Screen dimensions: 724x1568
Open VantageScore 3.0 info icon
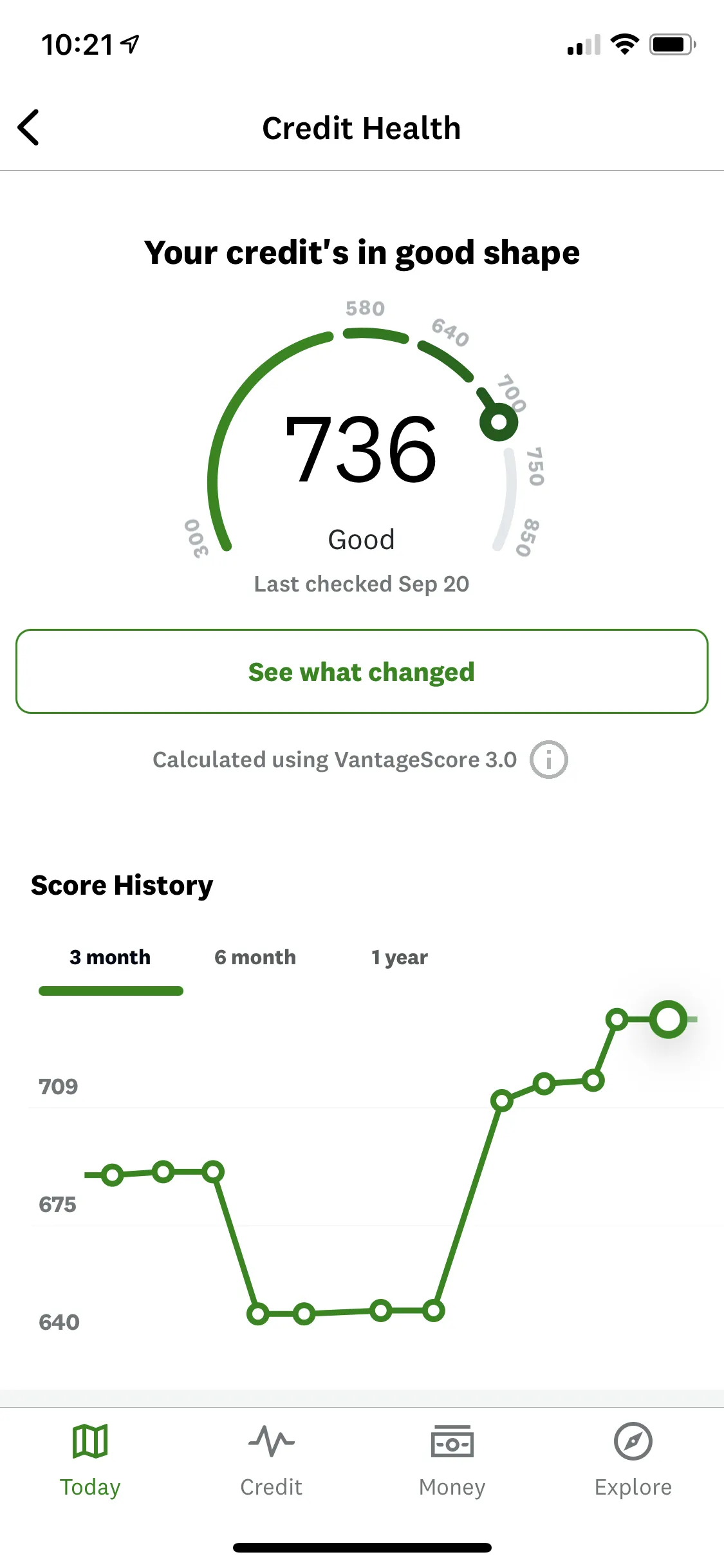[x=548, y=760]
